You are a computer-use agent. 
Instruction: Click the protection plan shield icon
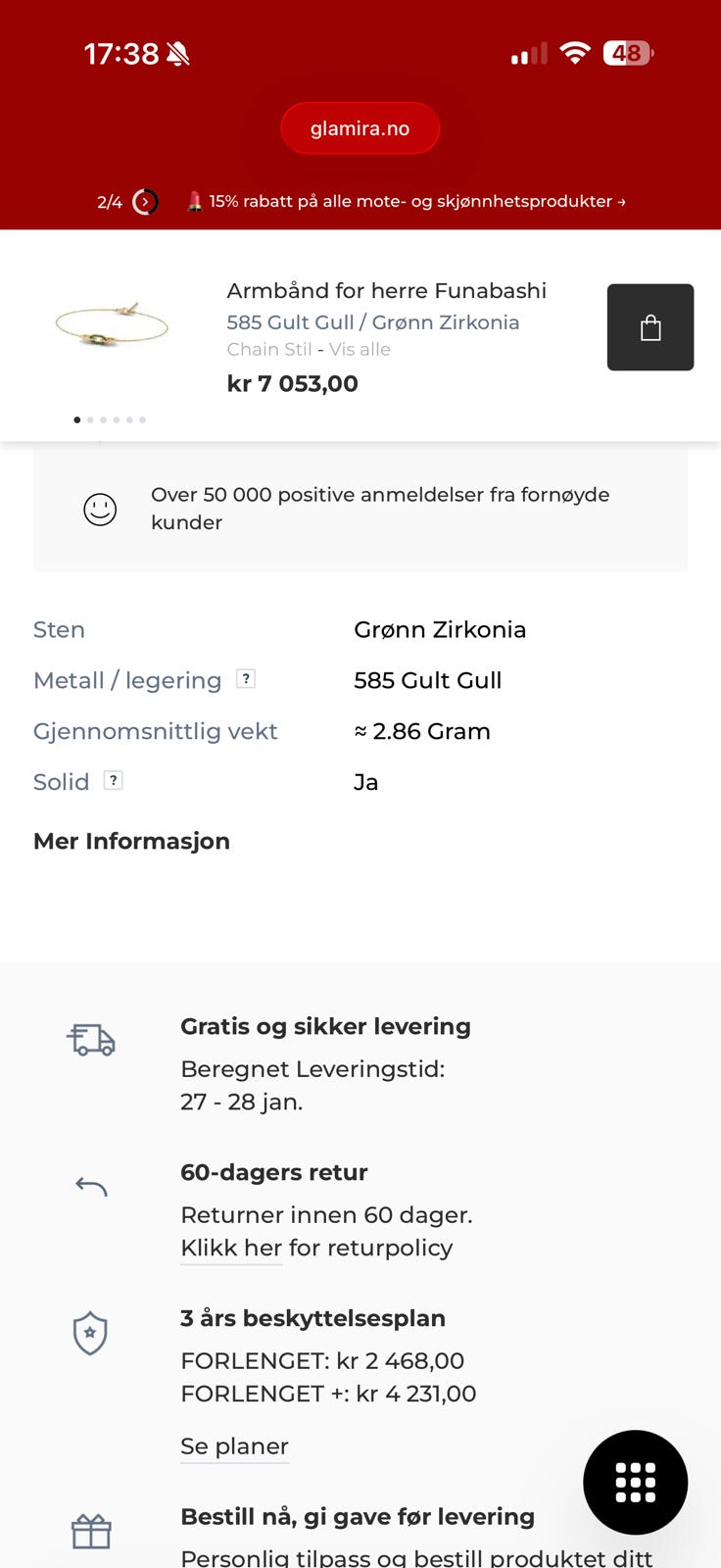pyautogui.click(x=90, y=1333)
